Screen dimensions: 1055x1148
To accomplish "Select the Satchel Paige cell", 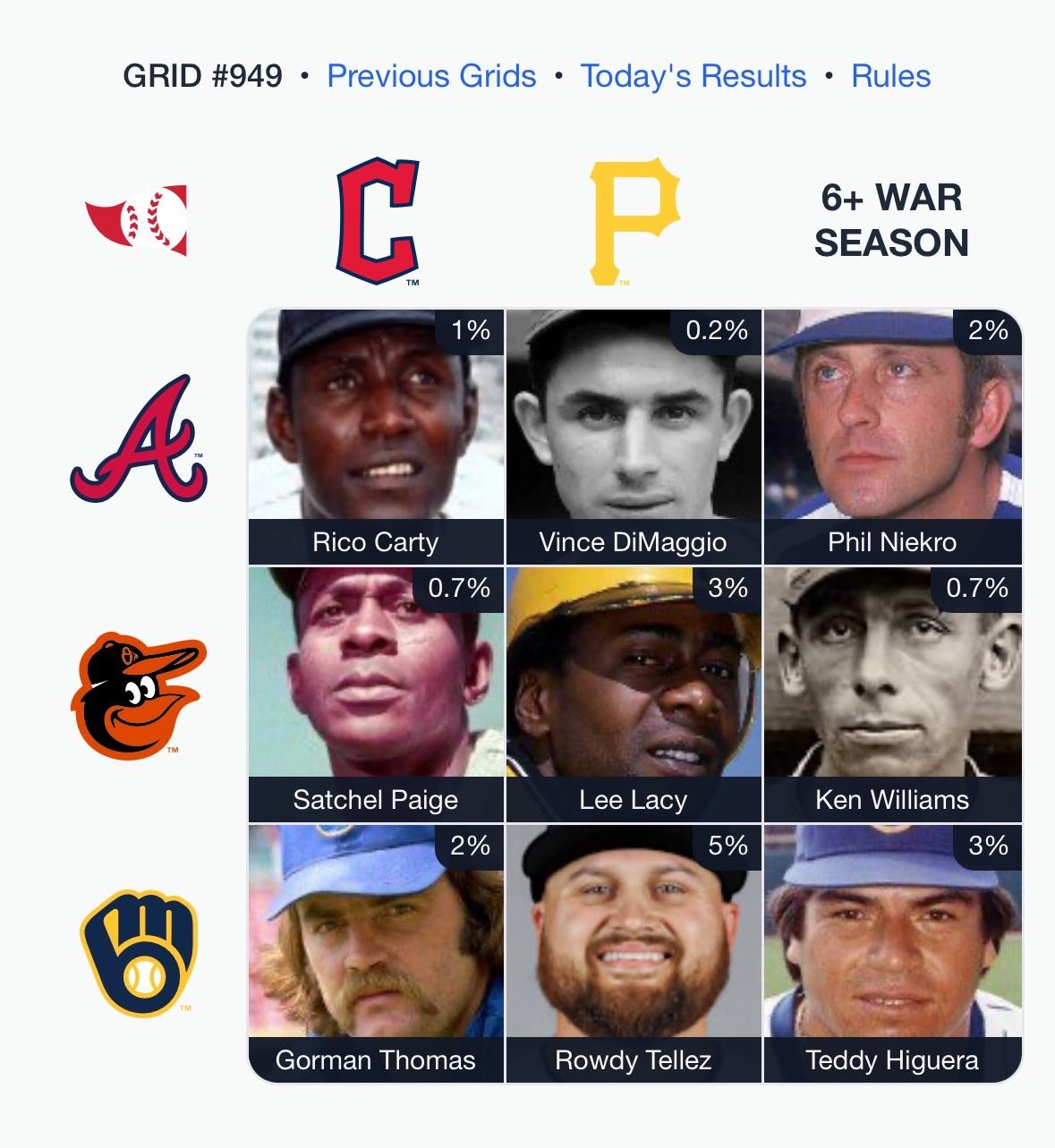I will coord(376,694).
